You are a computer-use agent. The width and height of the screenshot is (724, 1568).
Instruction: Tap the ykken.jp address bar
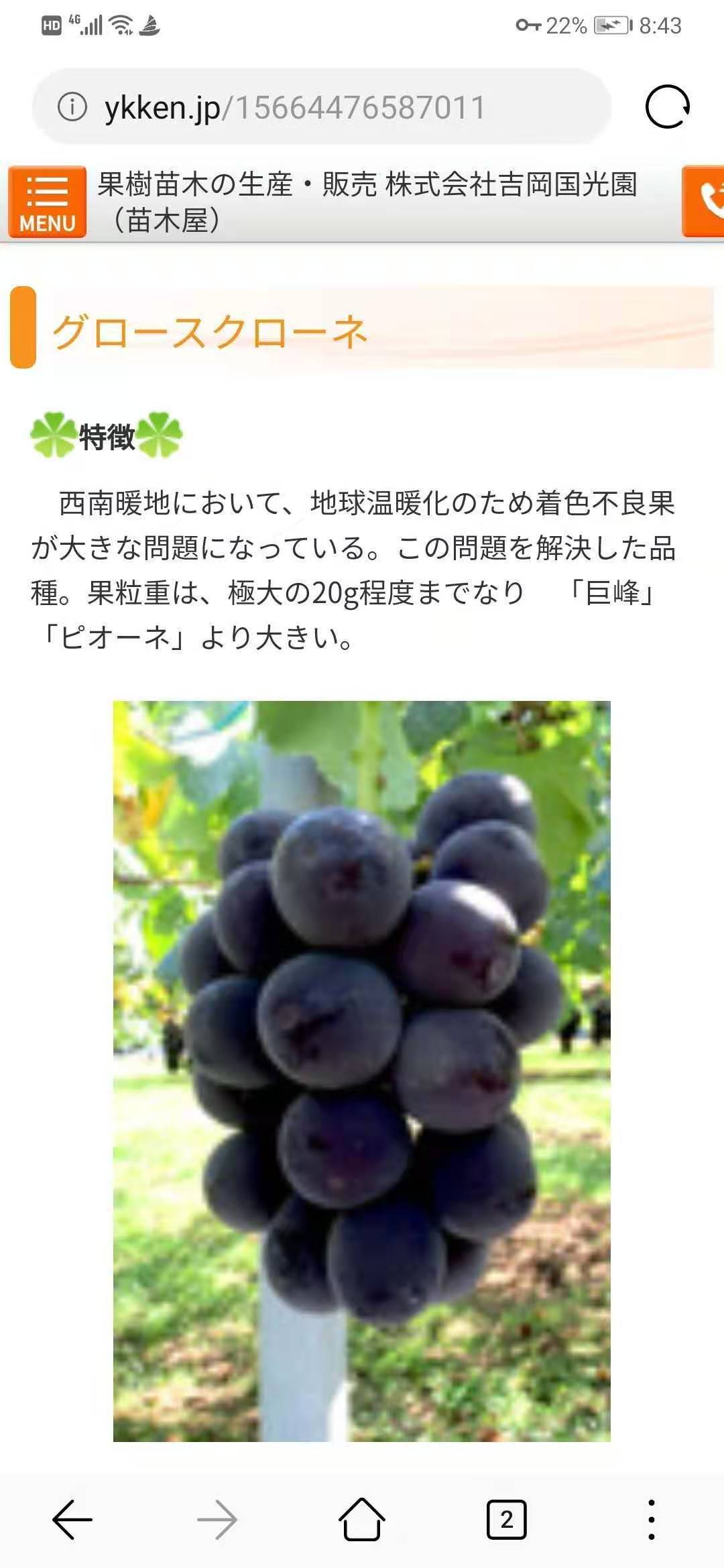[x=322, y=107]
